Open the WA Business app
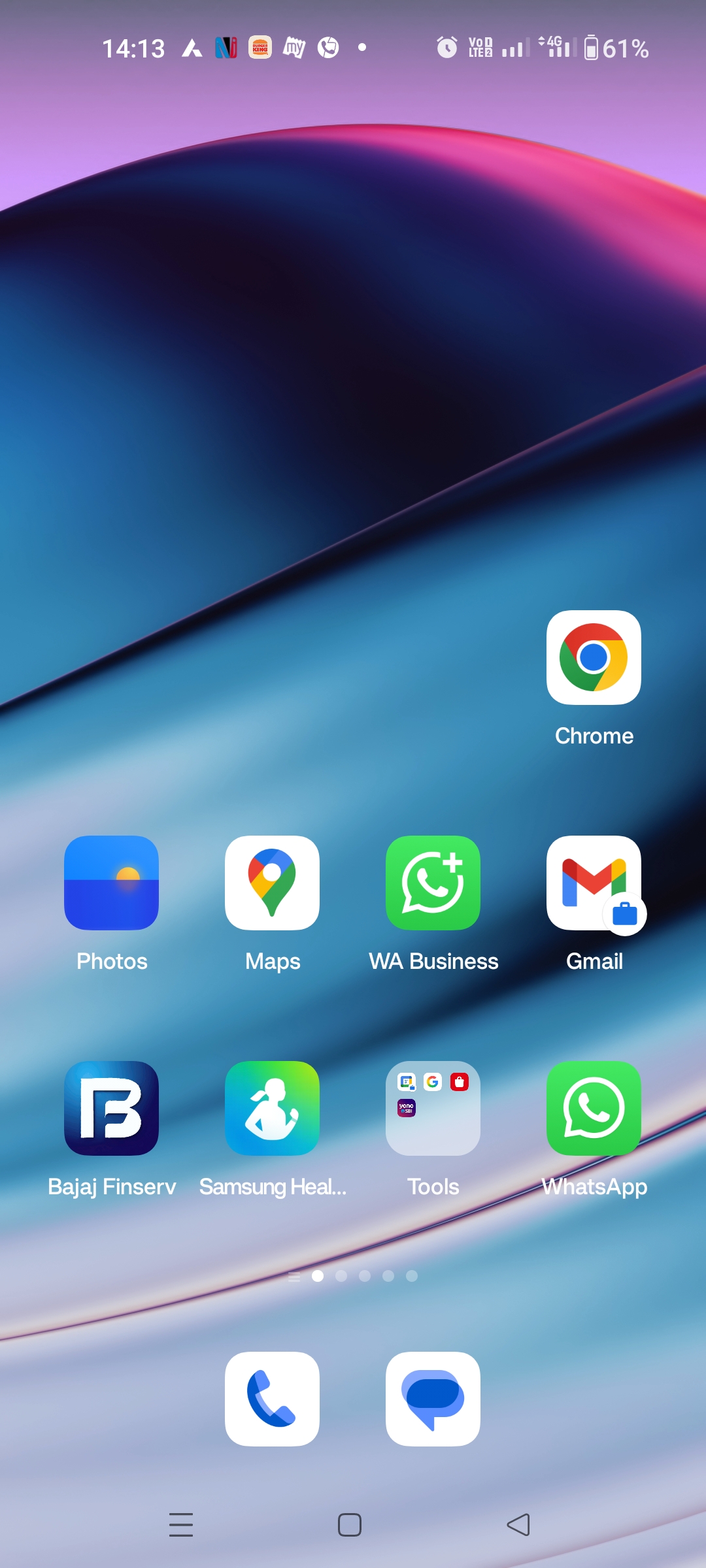The image size is (706, 1568). (x=433, y=883)
